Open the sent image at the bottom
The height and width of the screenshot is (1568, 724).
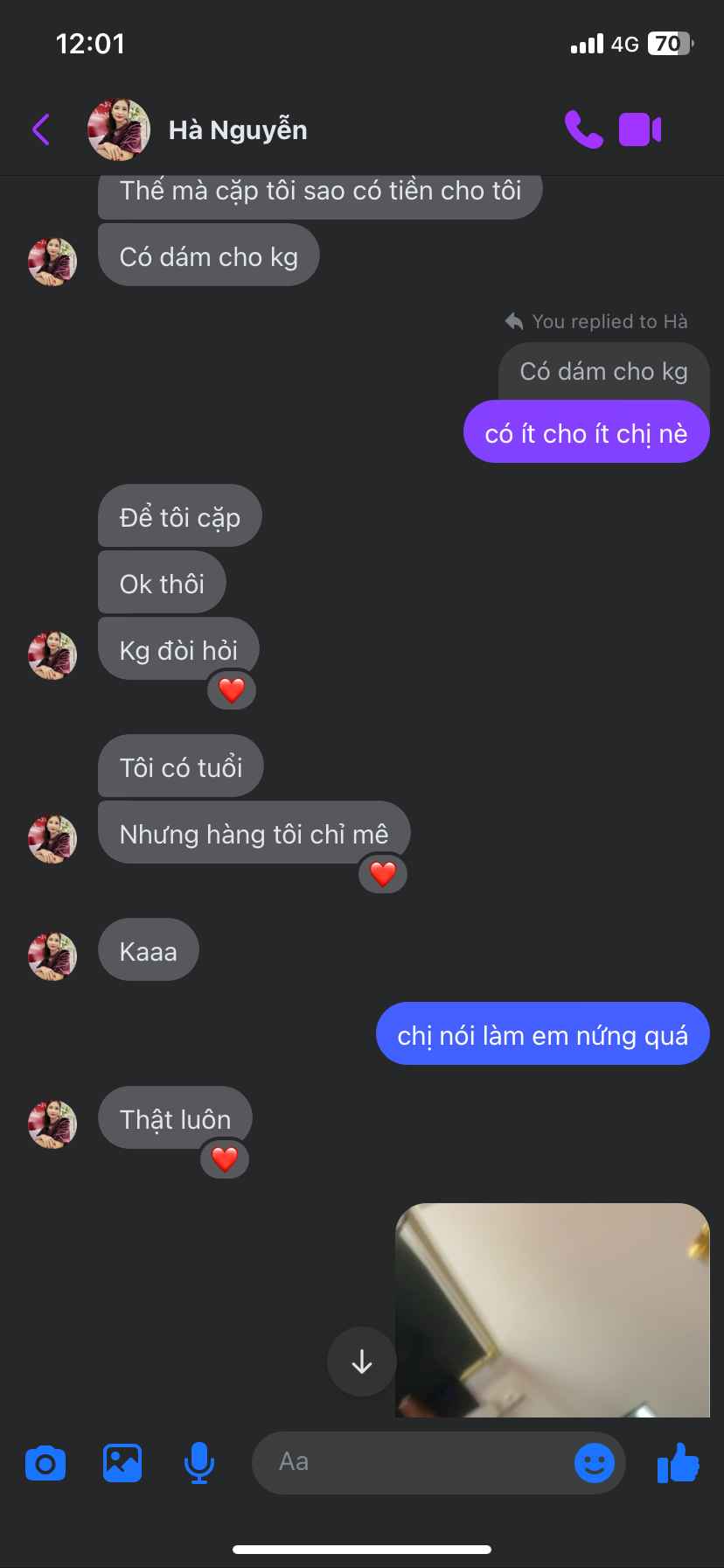(552, 1311)
